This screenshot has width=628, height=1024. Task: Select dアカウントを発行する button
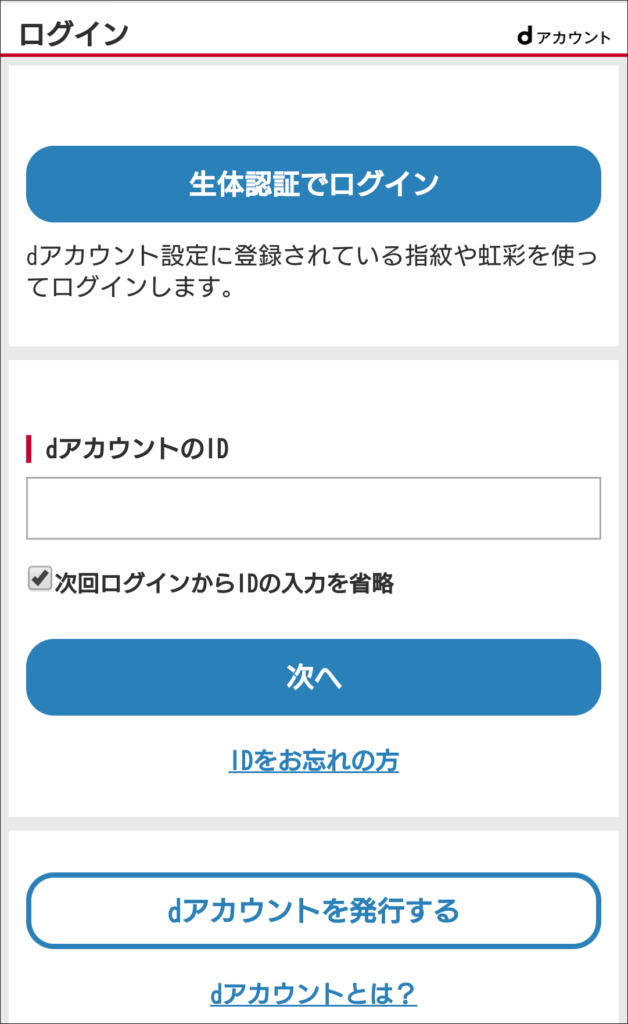coord(313,910)
